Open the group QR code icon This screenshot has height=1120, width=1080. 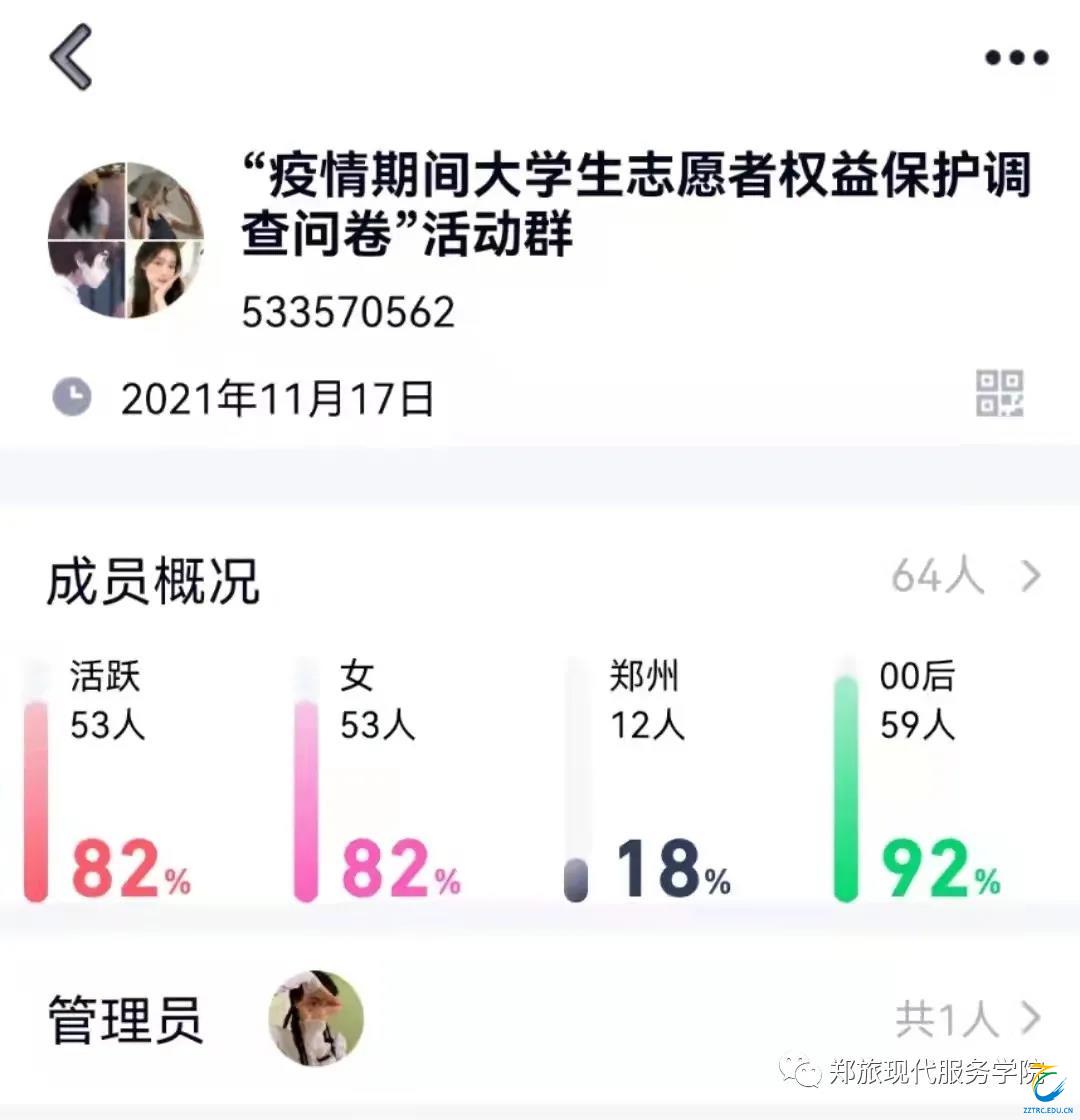tap(999, 393)
